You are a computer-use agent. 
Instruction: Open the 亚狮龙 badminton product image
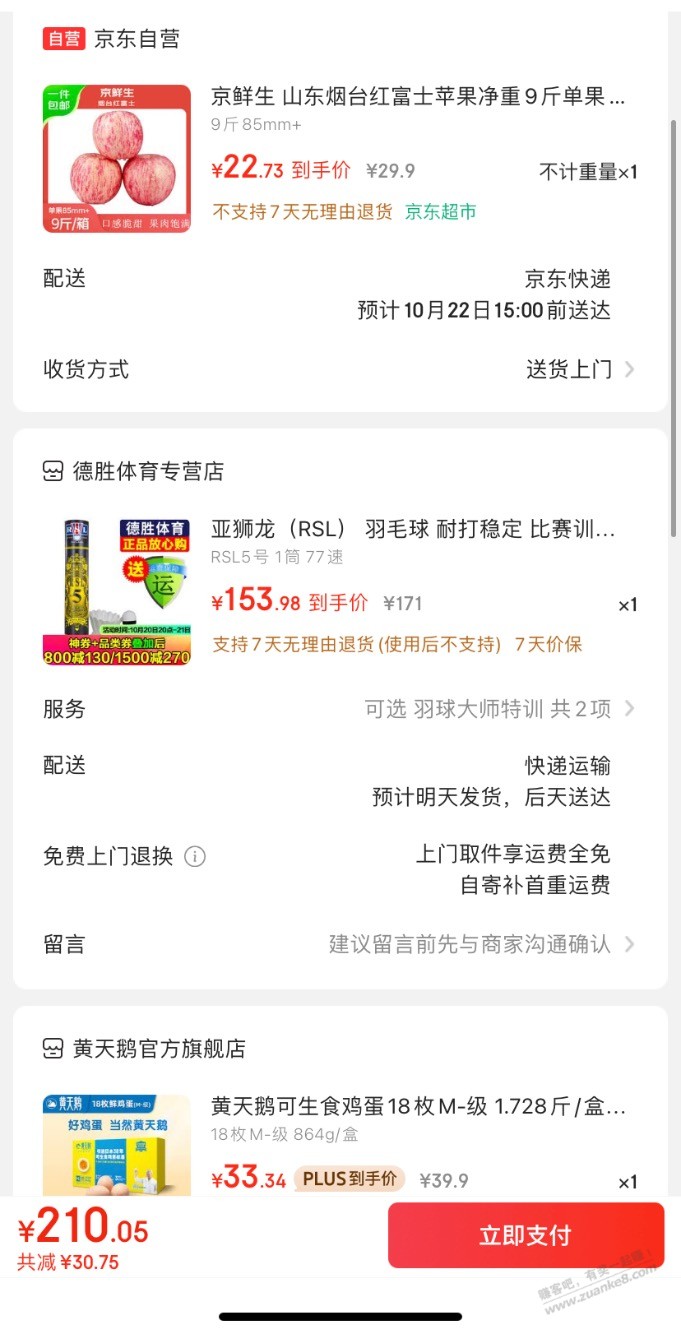[x=116, y=591]
